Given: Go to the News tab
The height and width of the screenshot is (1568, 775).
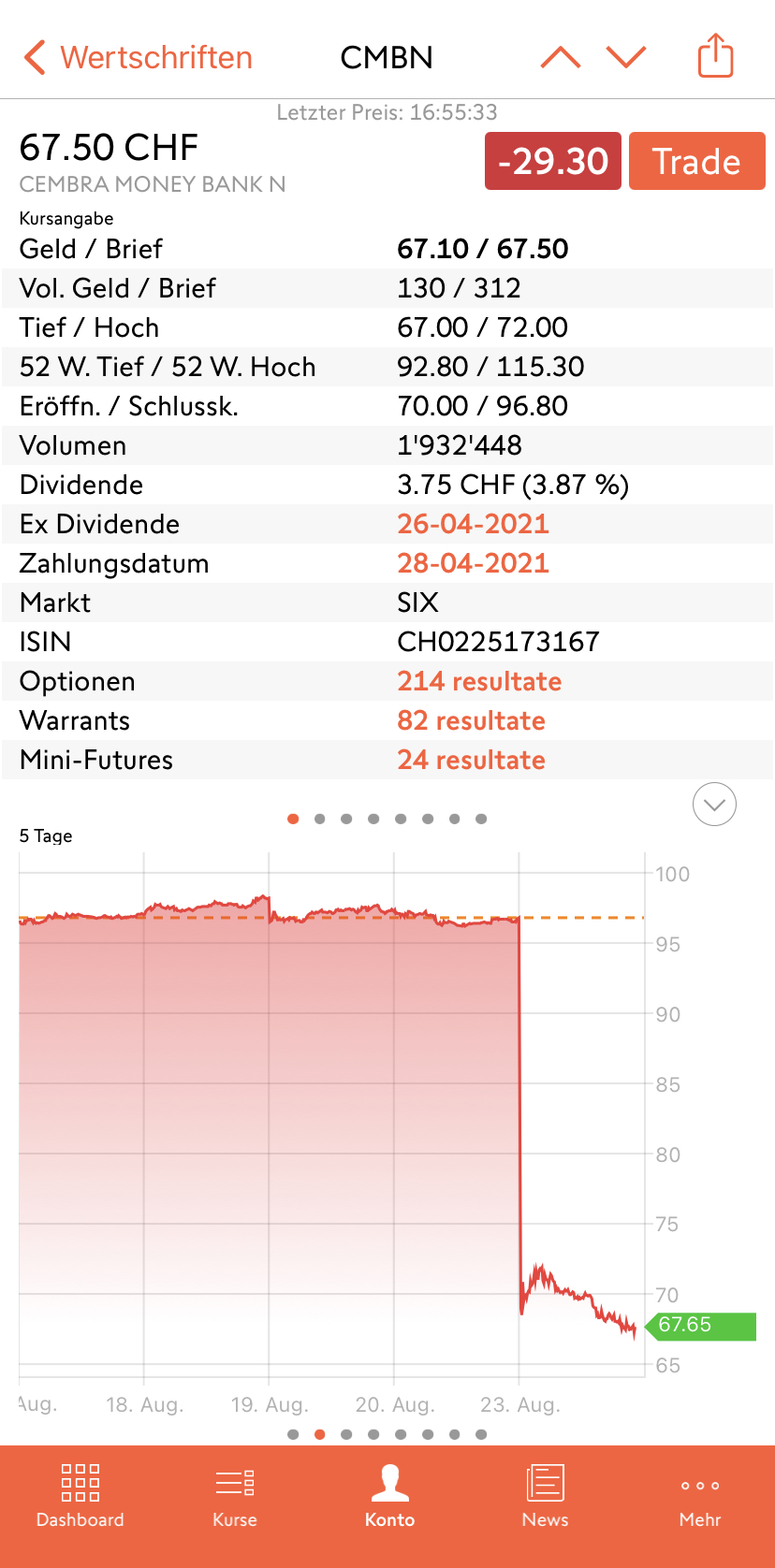Looking at the screenshot, I should point(545,1497).
